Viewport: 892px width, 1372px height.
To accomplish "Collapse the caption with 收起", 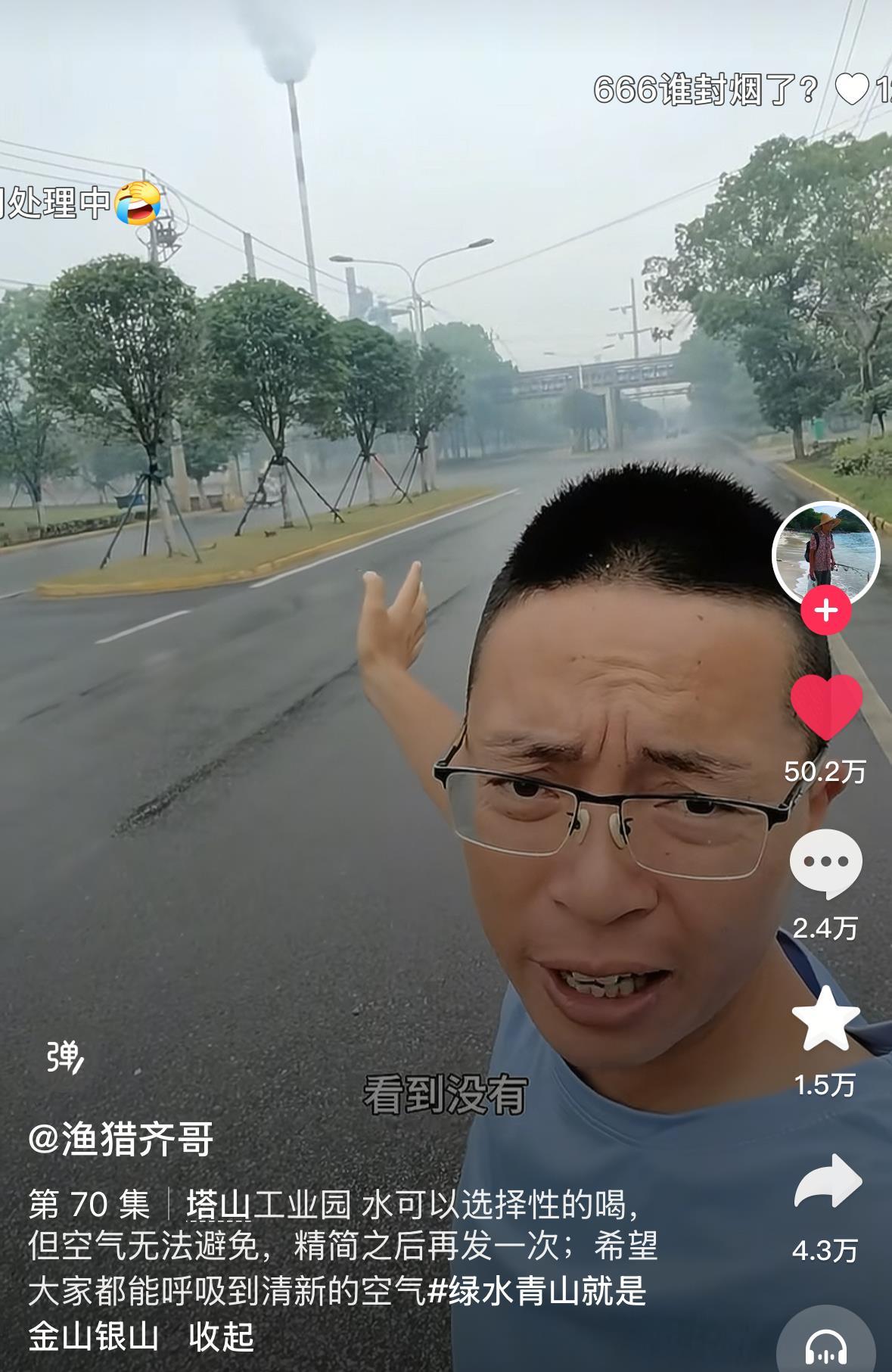I will [221, 1337].
